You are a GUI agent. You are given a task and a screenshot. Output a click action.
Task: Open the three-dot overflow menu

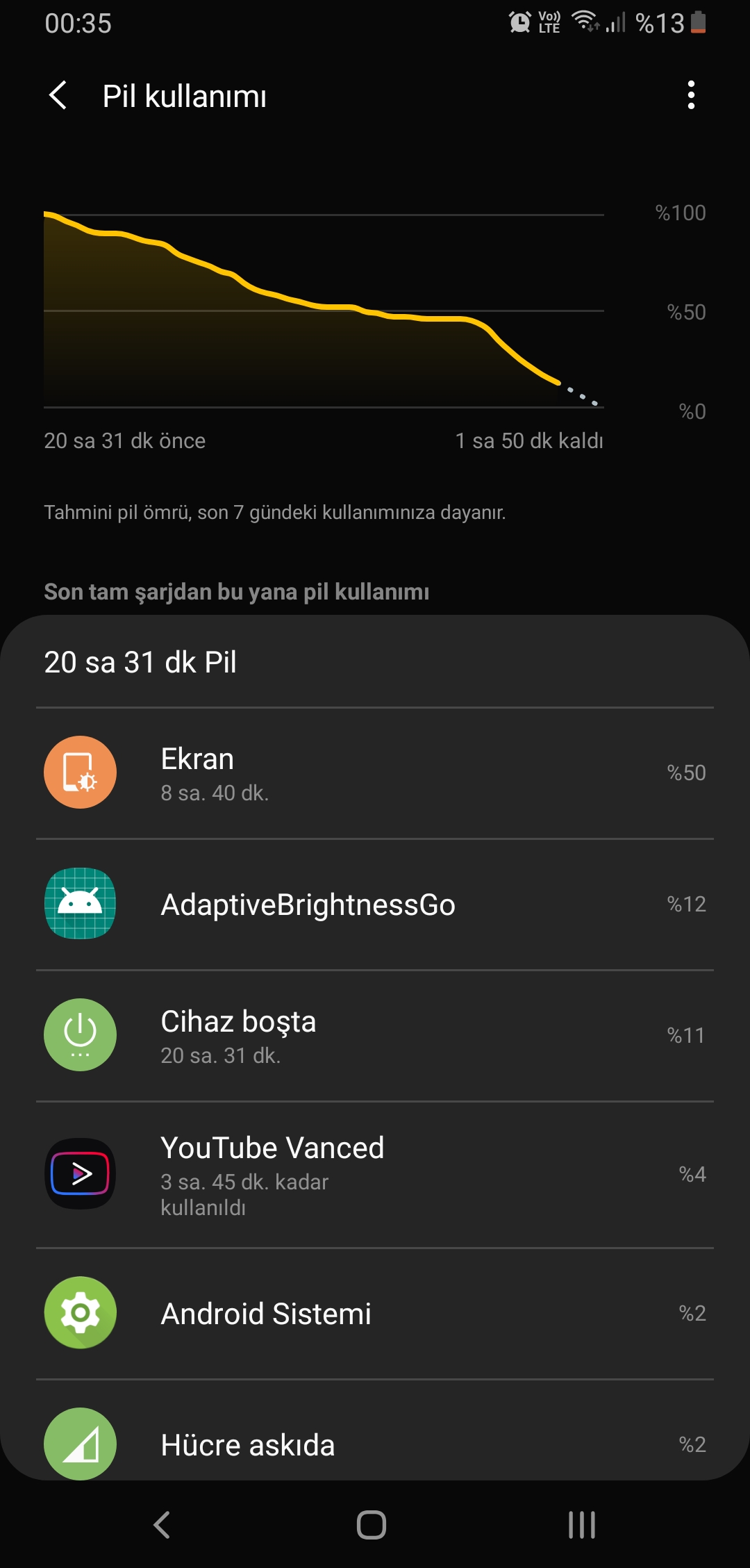click(x=690, y=95)
